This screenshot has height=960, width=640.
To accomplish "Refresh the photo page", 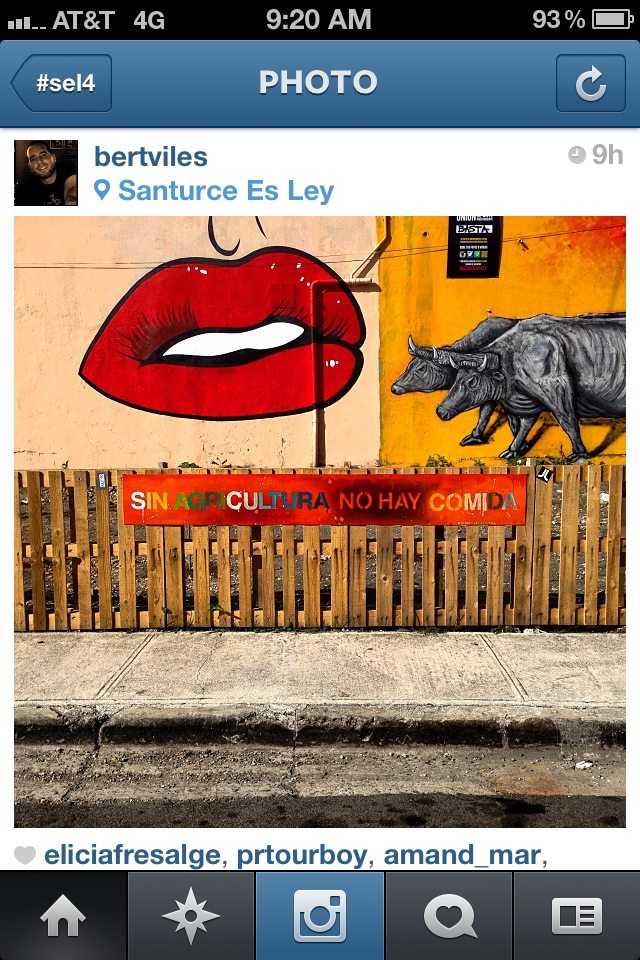I will click(x=590, y=83).
